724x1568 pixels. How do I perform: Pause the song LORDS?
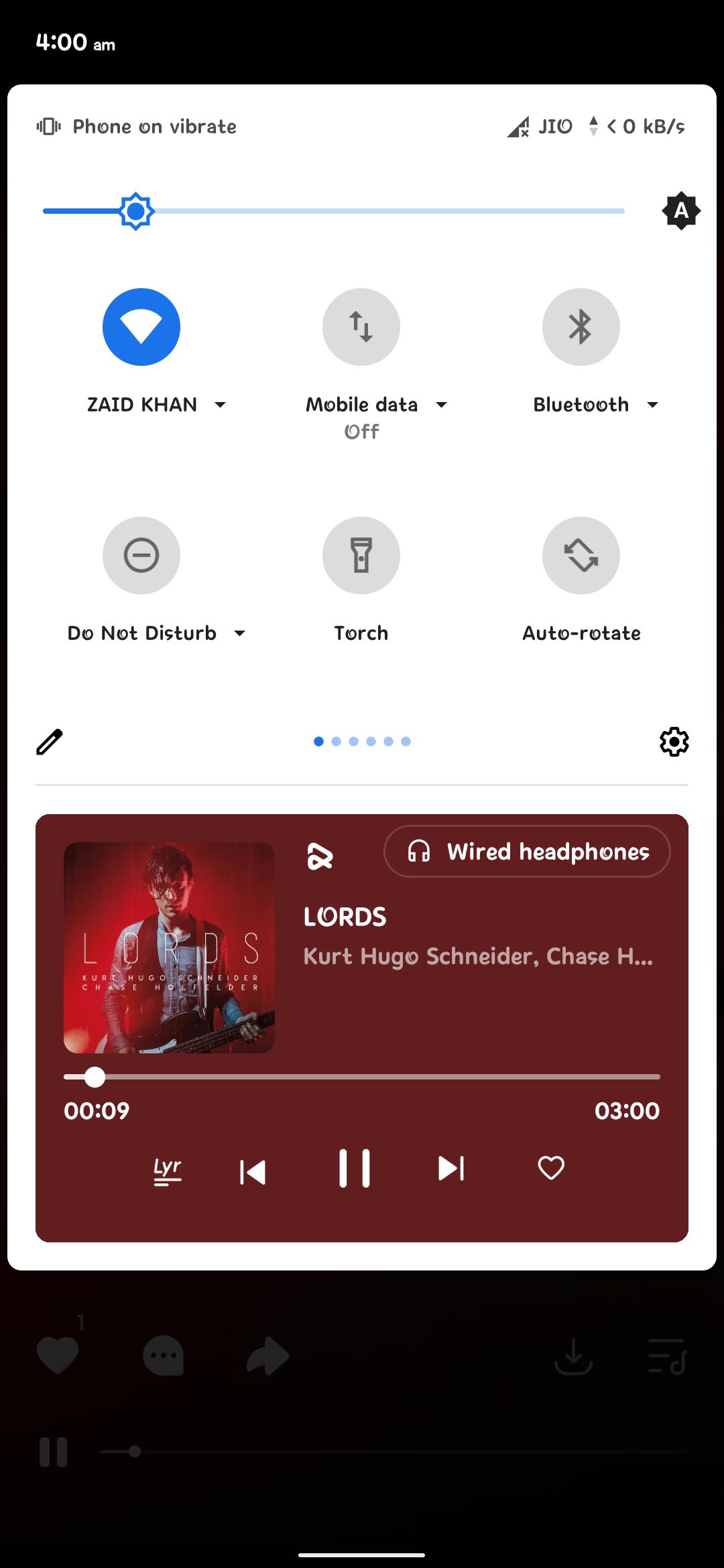(354, 1169)
